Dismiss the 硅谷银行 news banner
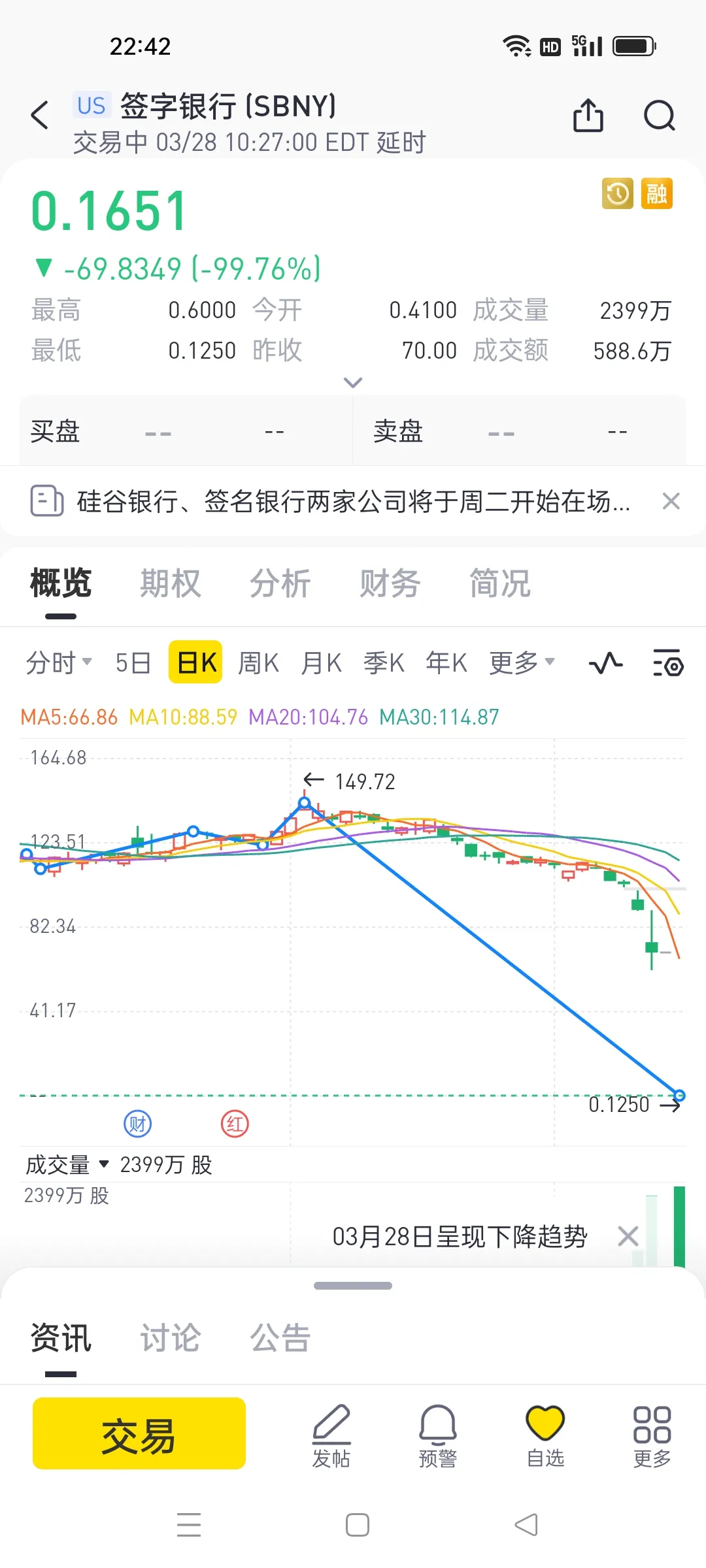 (671, 501)
